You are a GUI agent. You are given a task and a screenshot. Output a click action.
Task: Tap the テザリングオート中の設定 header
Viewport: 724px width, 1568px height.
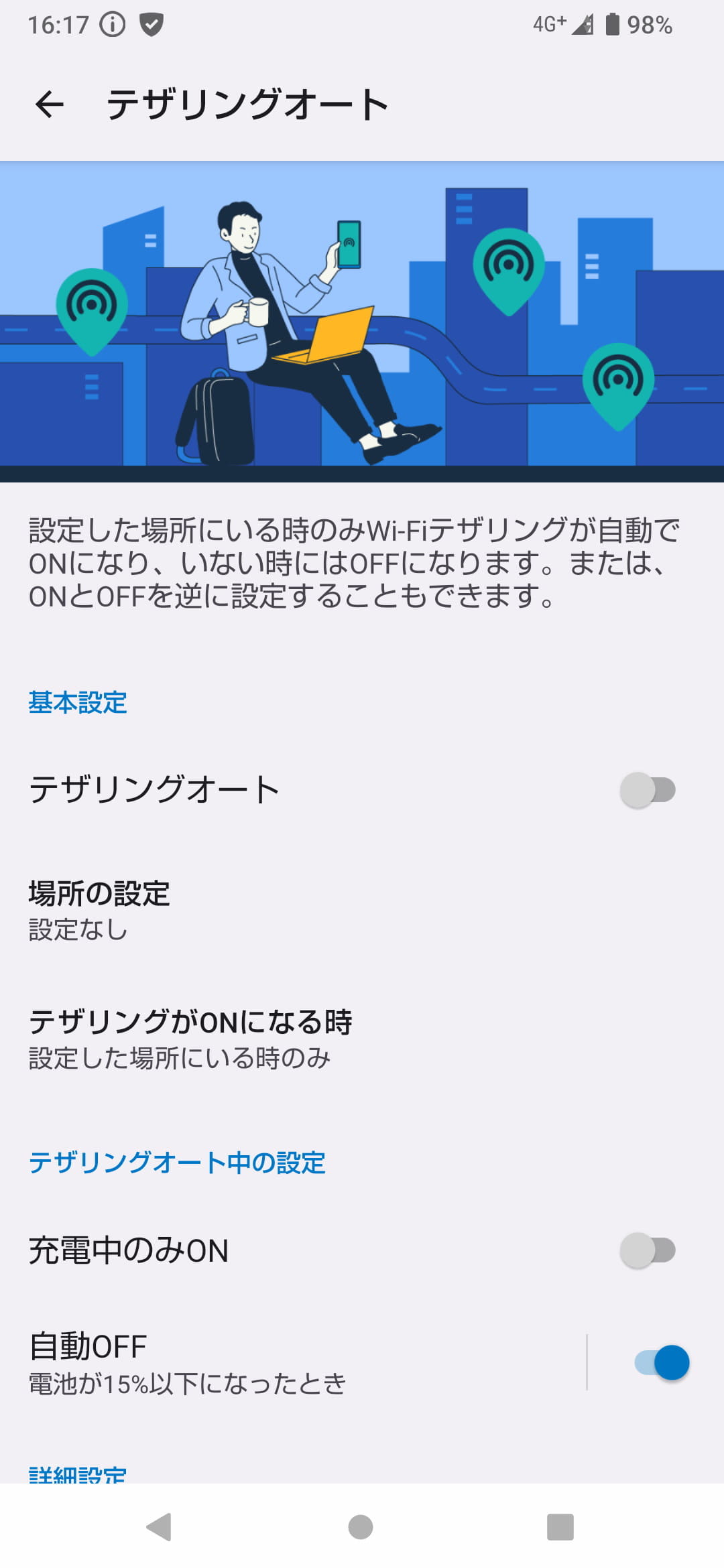(178, 1163)
